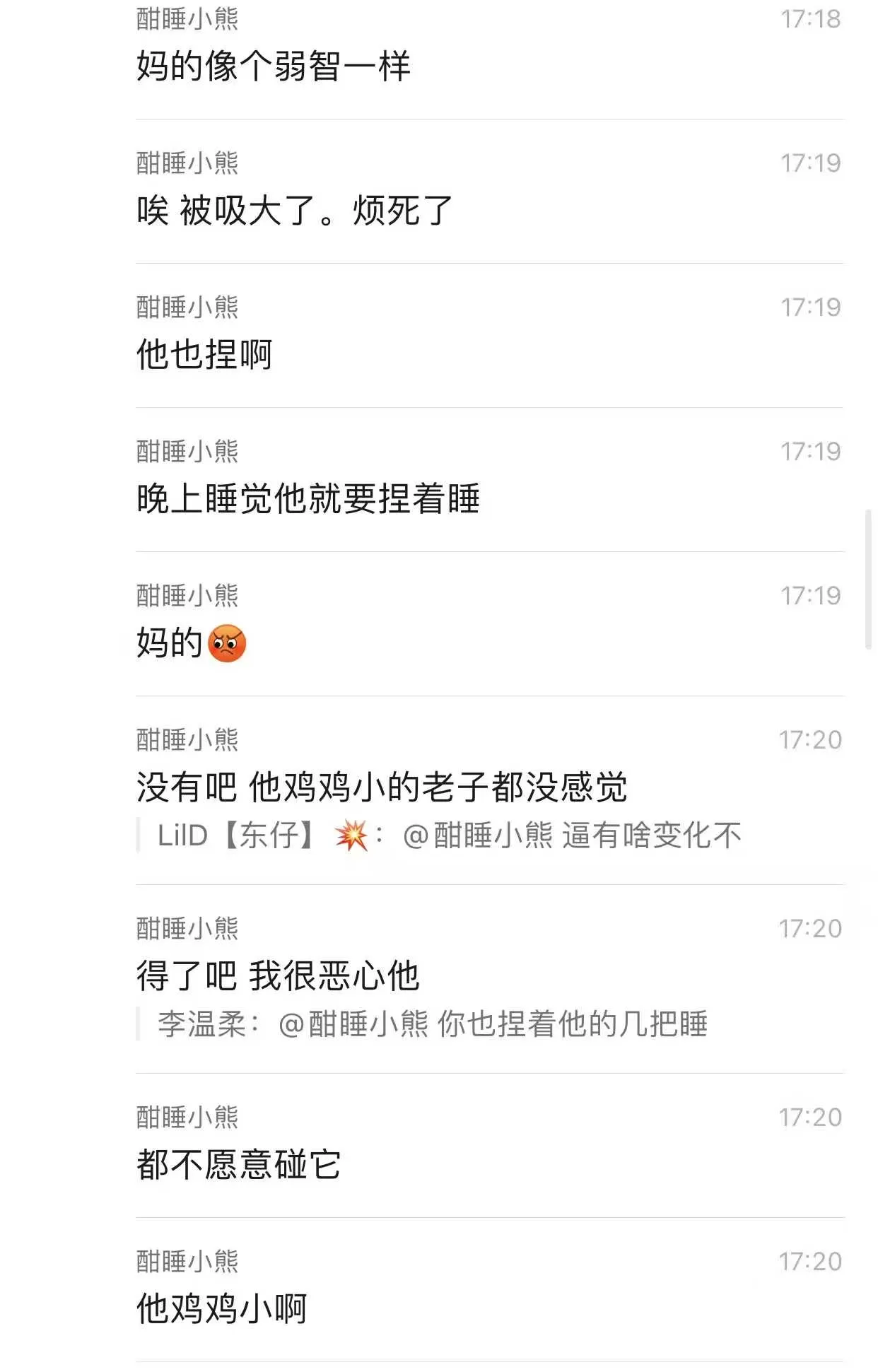The image size is (878, 1372).
Task: Click the message 他鸡鸡小啊
Action: tap(223, 1306)
